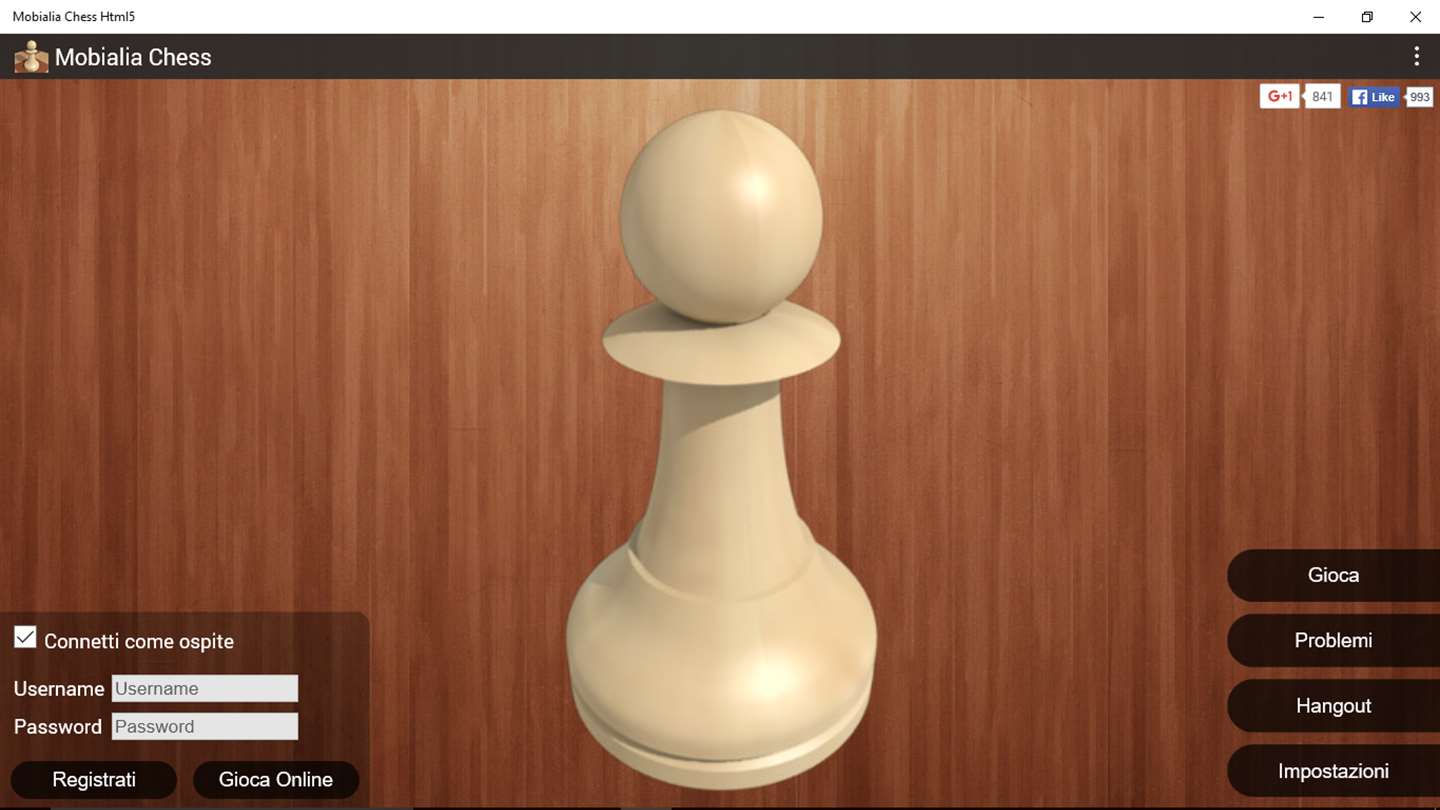Minimize the window
Screen dimensions: 1440x810
(1319, 17)
